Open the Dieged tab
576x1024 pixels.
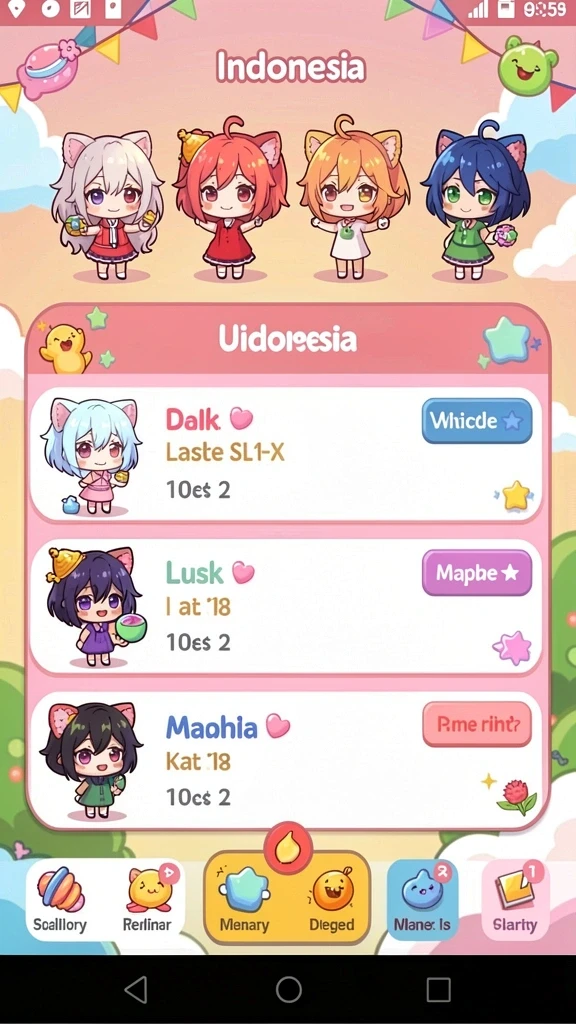(332, 900)
